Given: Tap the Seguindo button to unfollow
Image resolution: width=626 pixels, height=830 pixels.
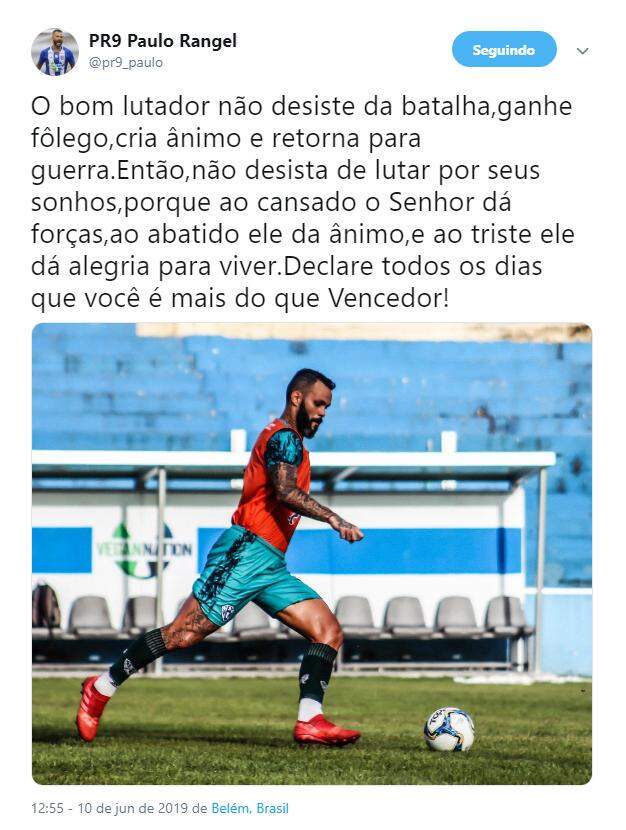Looking at the screenshot, I should click(x=504, y=50).
